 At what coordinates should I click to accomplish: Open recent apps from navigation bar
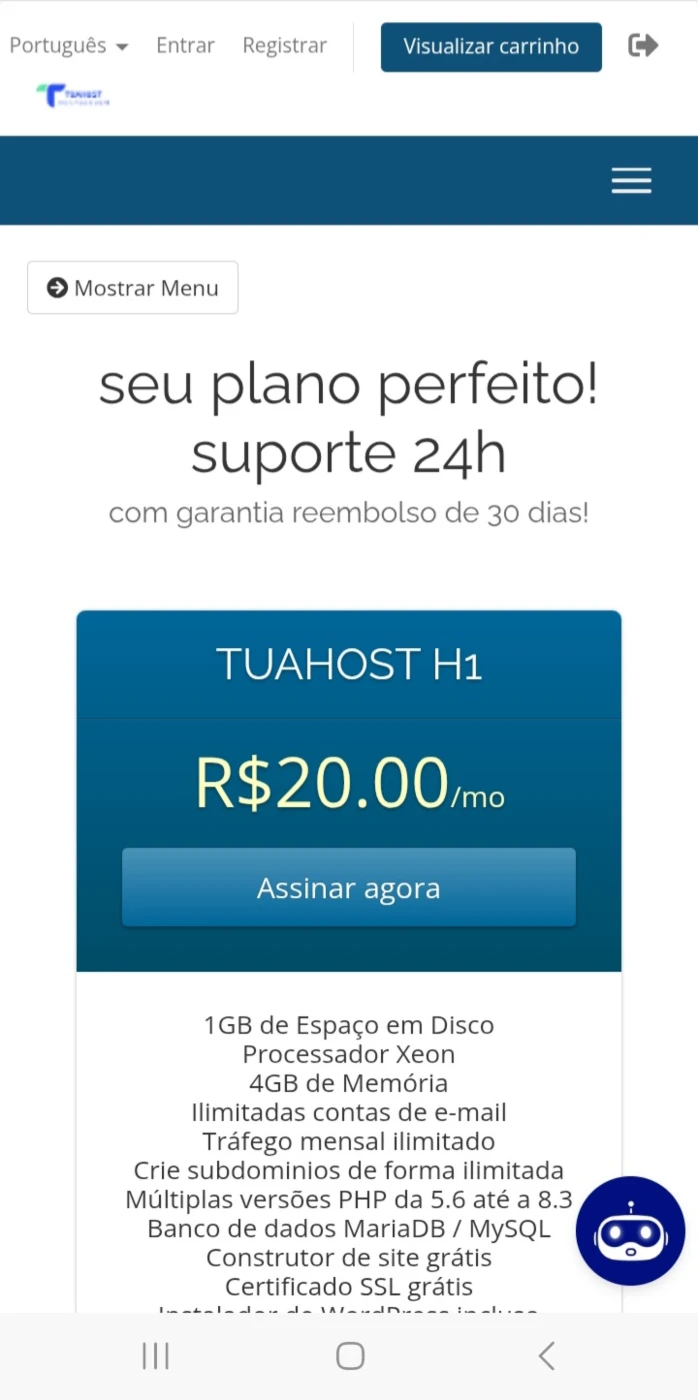click(x=155, y=1356)
